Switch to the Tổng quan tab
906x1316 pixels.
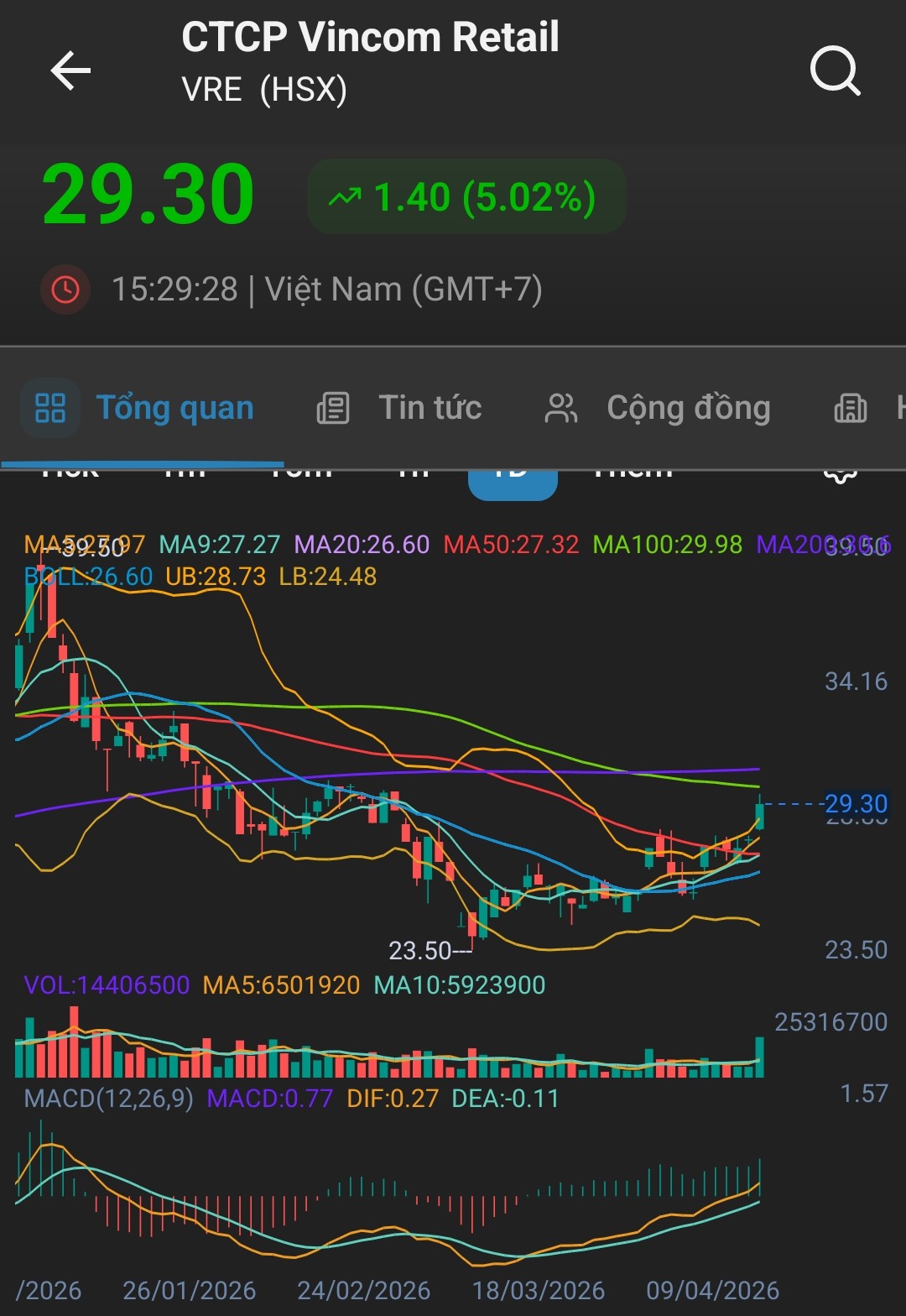pyautogui.click(x=143, y=409)
